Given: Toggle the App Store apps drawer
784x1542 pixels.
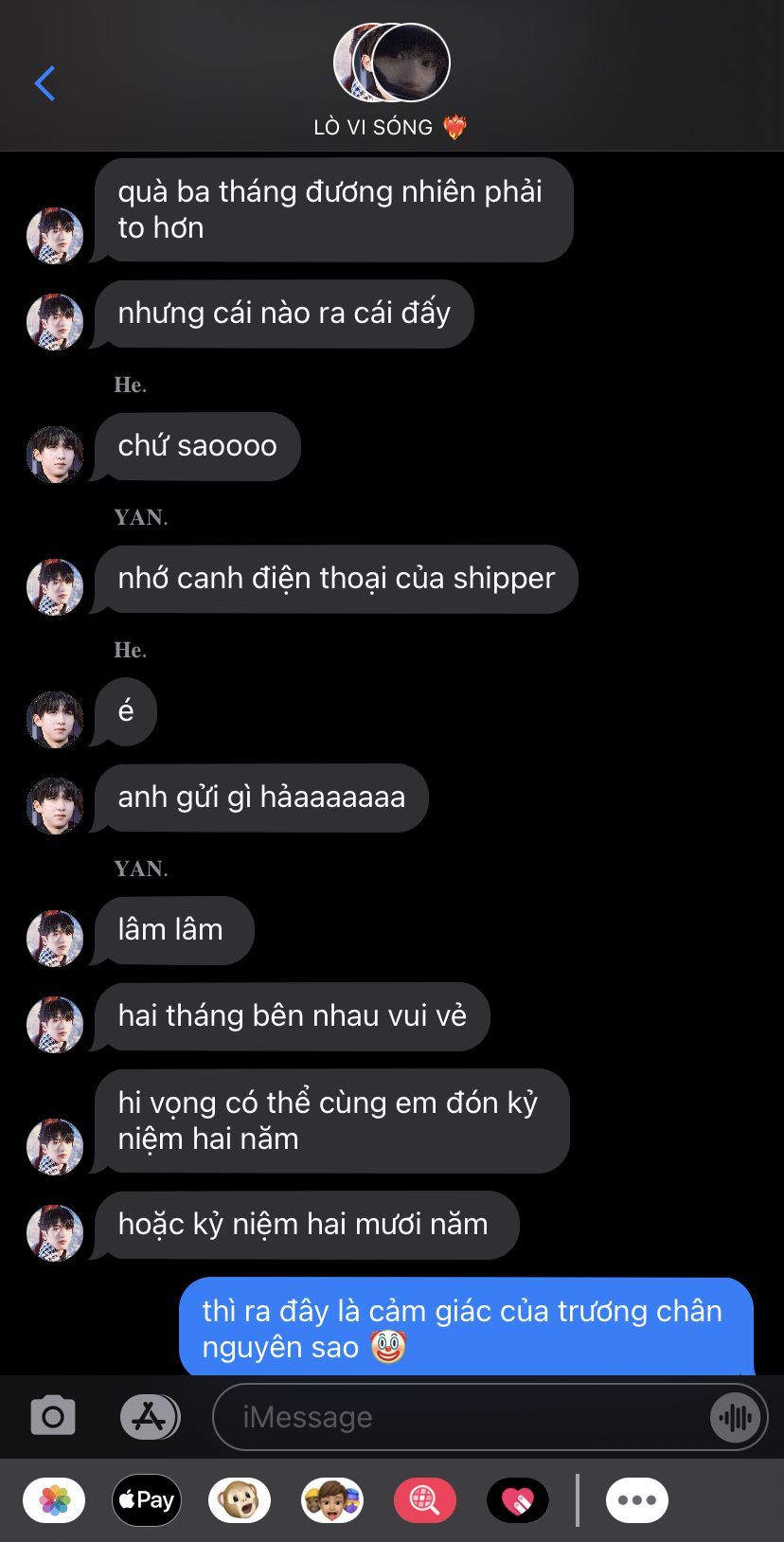Looking at the screenshot, I should coord(150,1417).
